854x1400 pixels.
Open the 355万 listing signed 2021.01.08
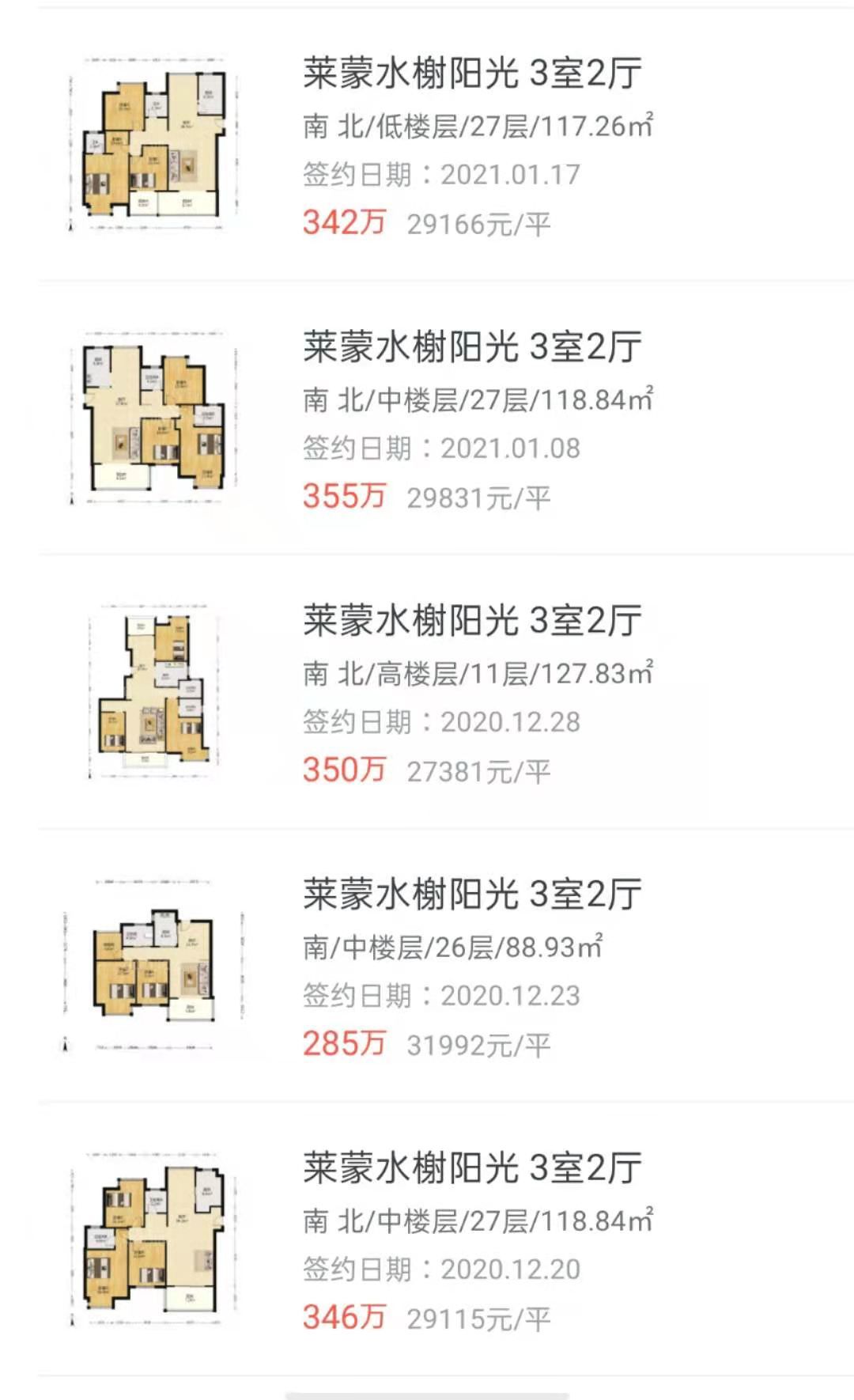(446, 418)
